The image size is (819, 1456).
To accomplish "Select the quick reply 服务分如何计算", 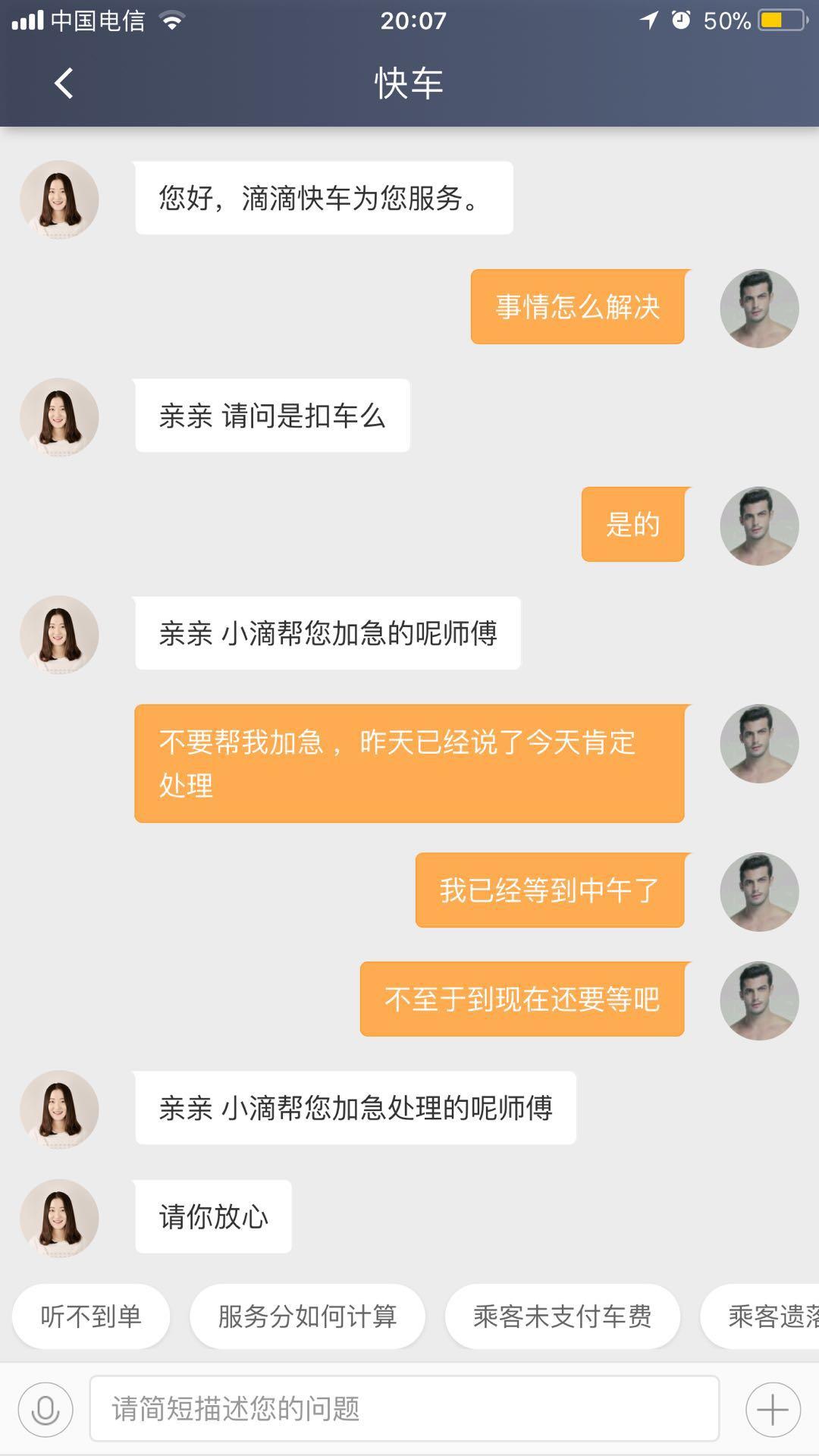I will pos(306,1317).
